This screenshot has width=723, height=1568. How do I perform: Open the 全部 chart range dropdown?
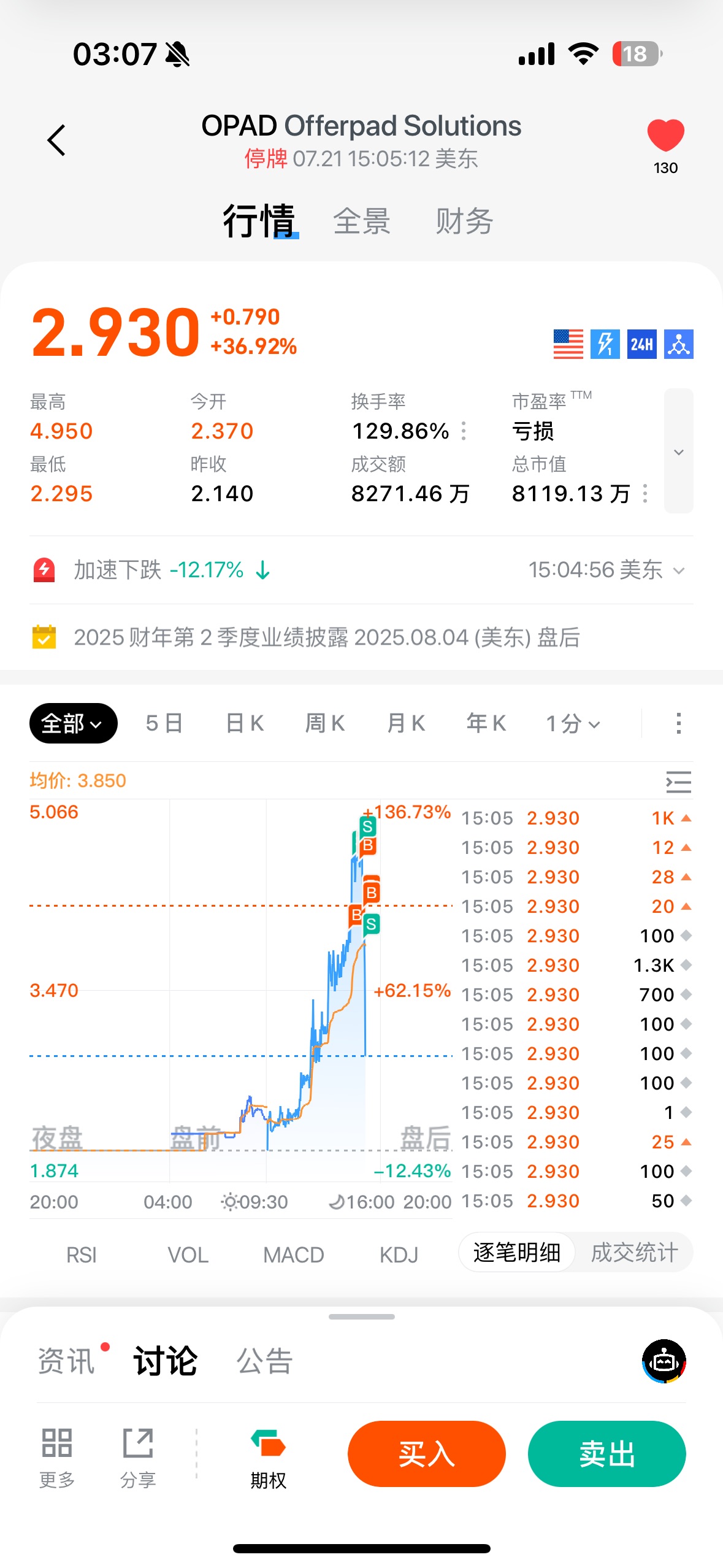coord(74,723)
